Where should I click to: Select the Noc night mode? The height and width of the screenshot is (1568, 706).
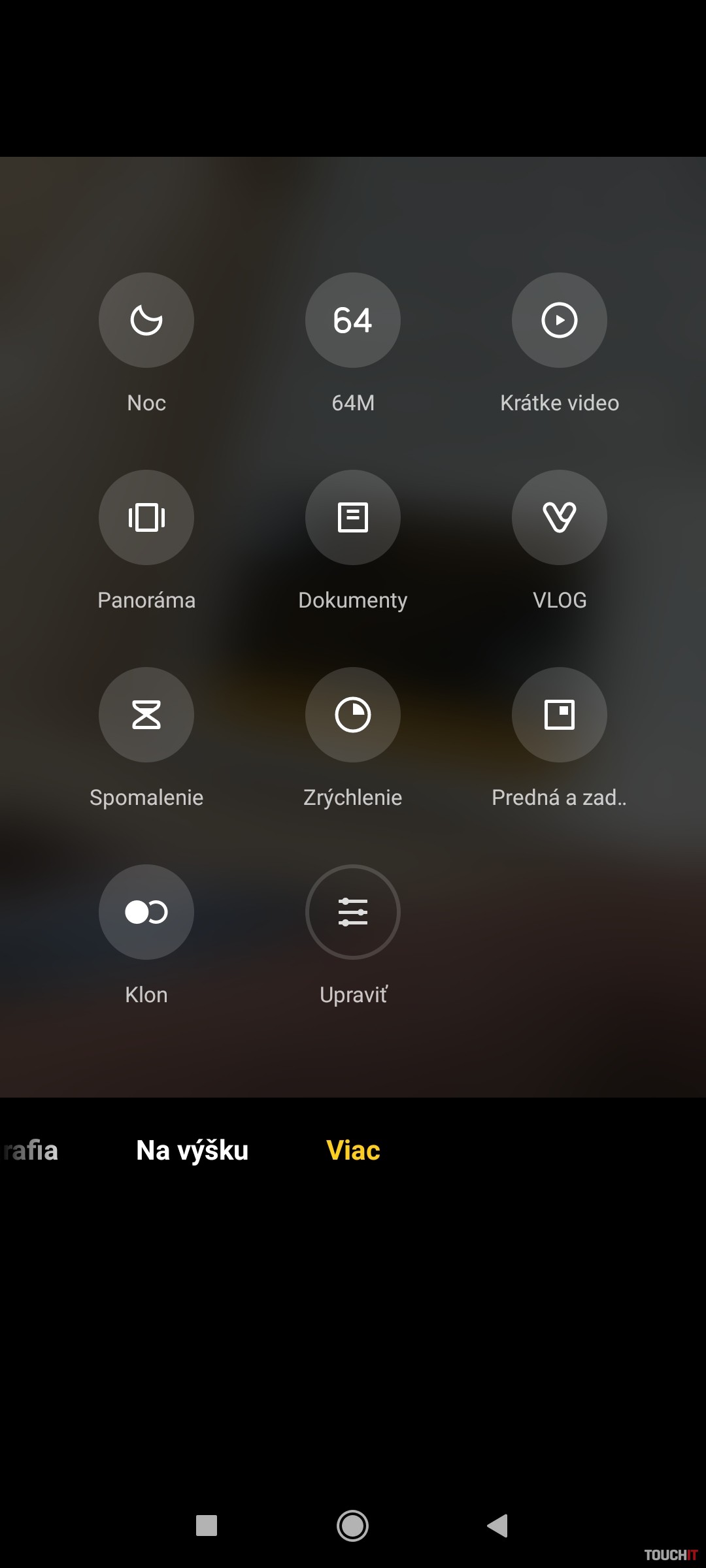(x=146, y=320)
